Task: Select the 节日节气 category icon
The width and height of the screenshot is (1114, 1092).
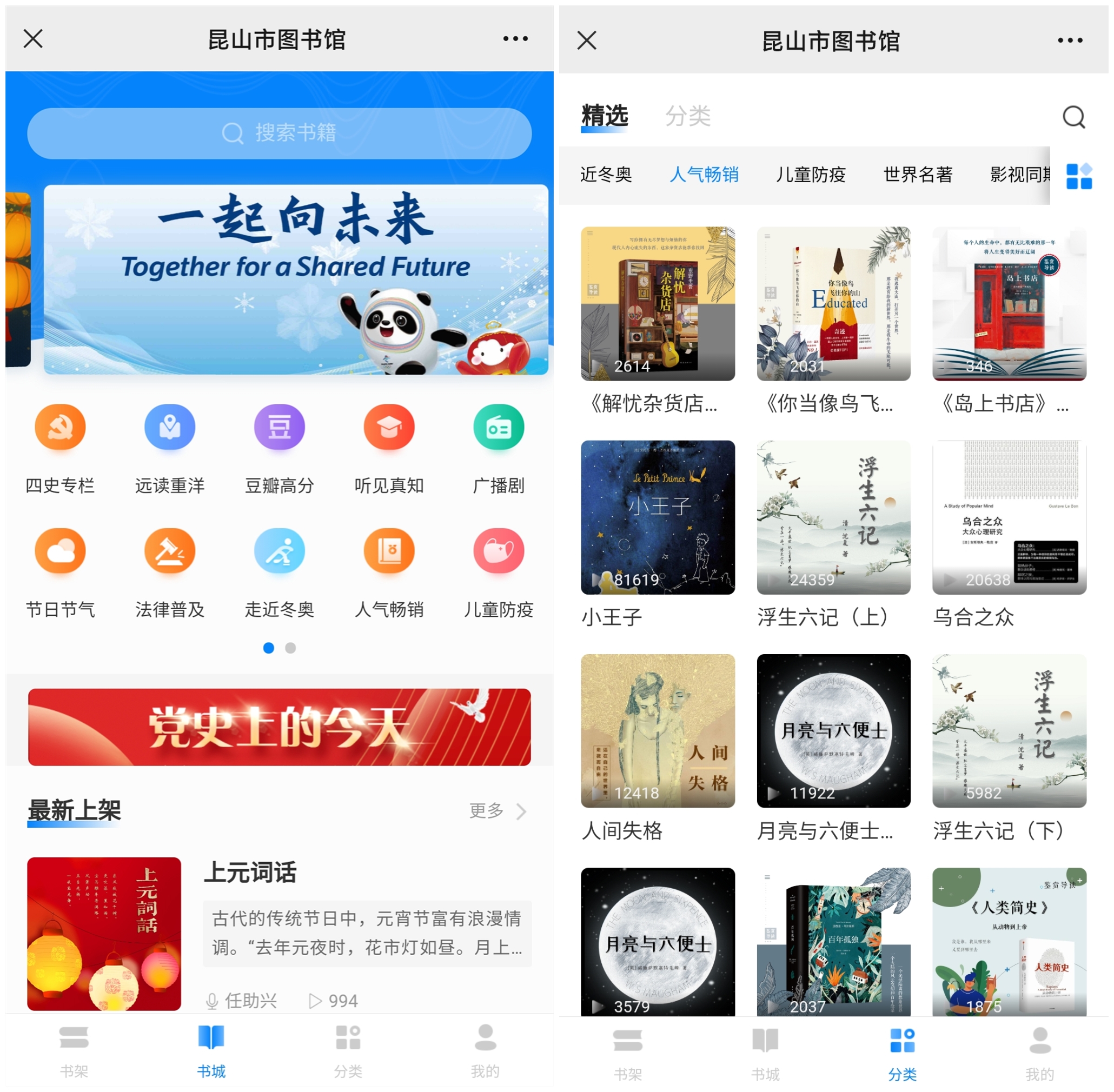Action: [x=60, y=571]
